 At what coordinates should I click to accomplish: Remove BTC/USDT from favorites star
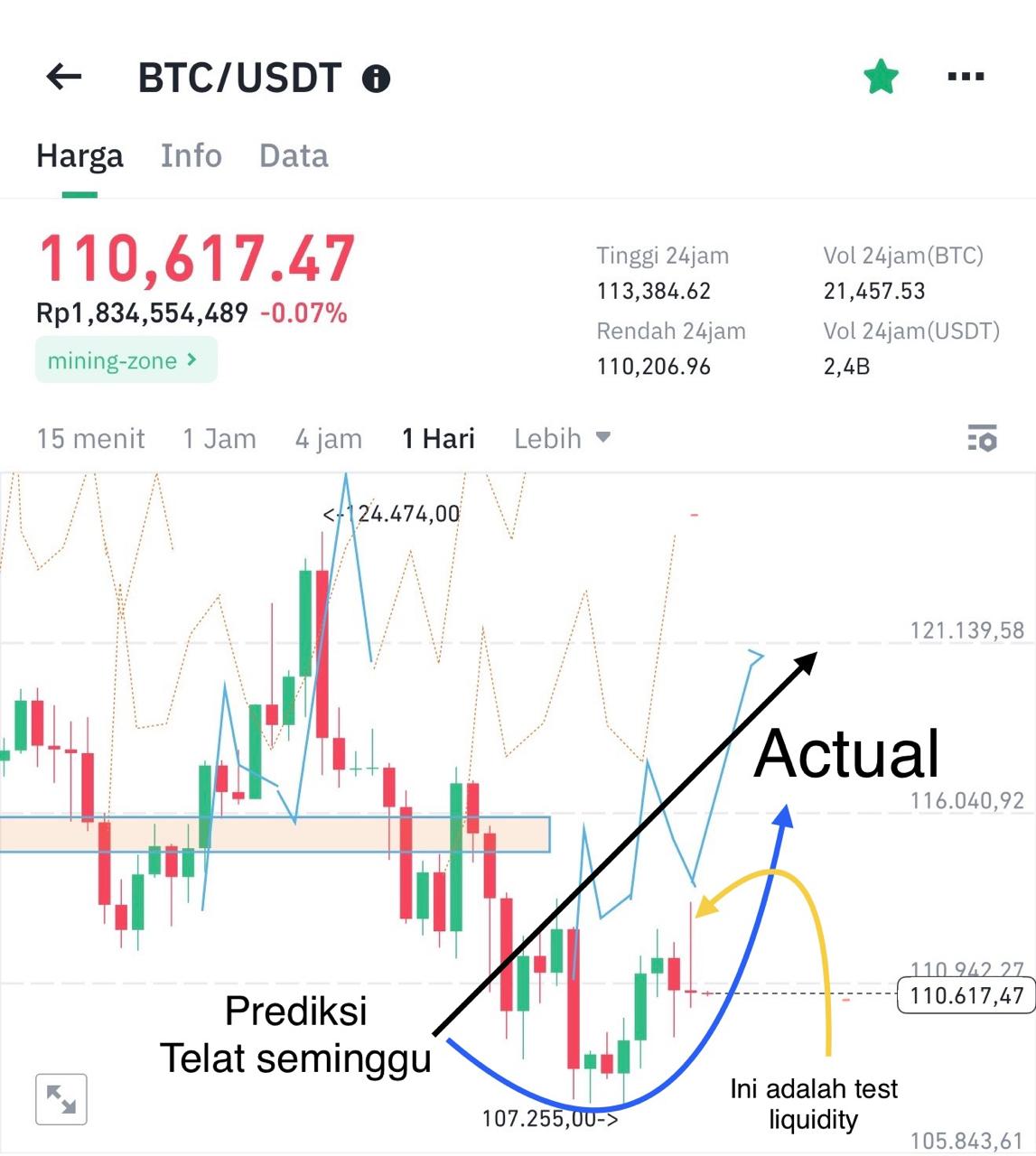tap(881, 77)
